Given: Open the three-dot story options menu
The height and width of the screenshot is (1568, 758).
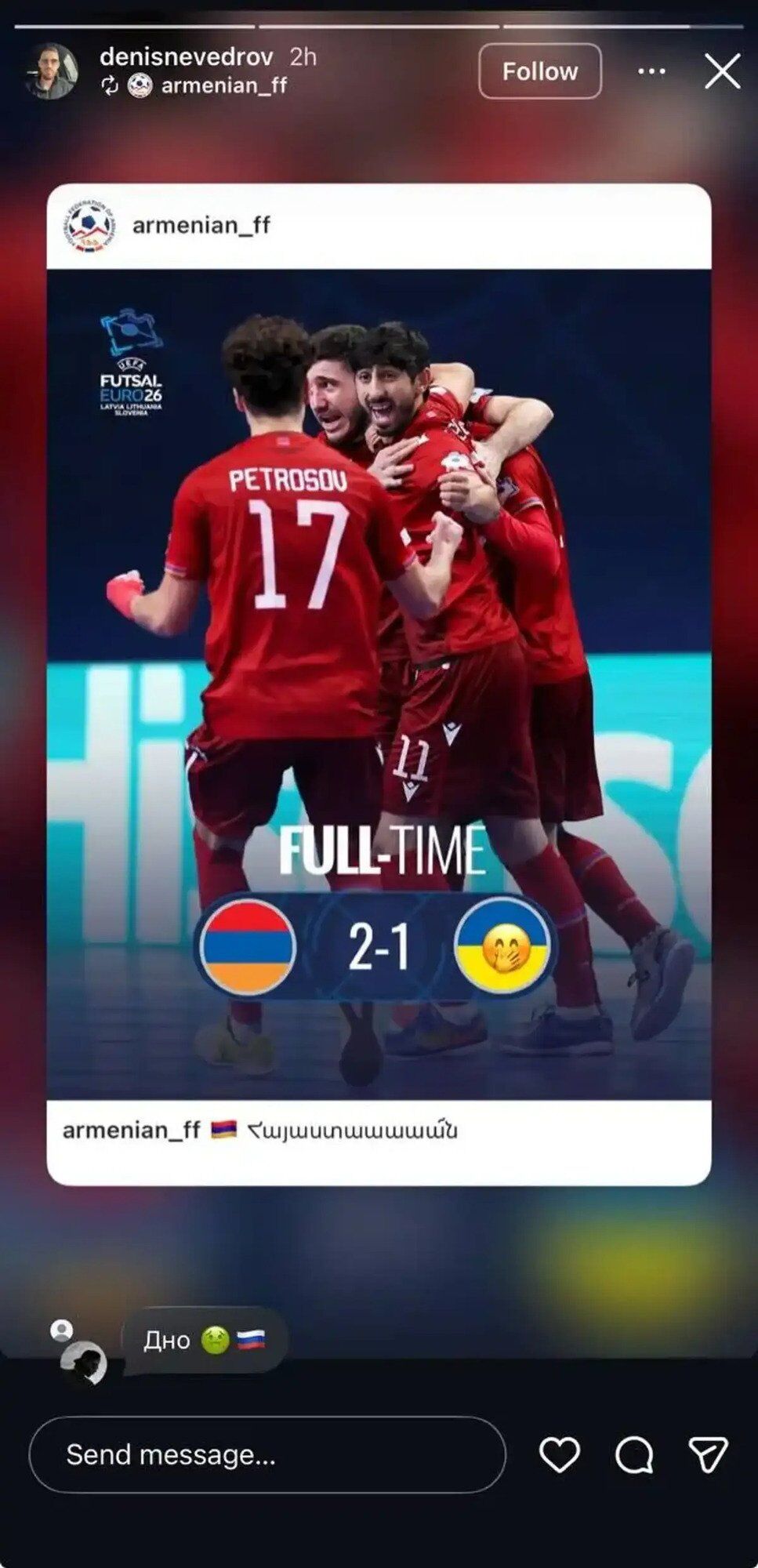Looking at the screenshot, I should click(x=651, y=71).
